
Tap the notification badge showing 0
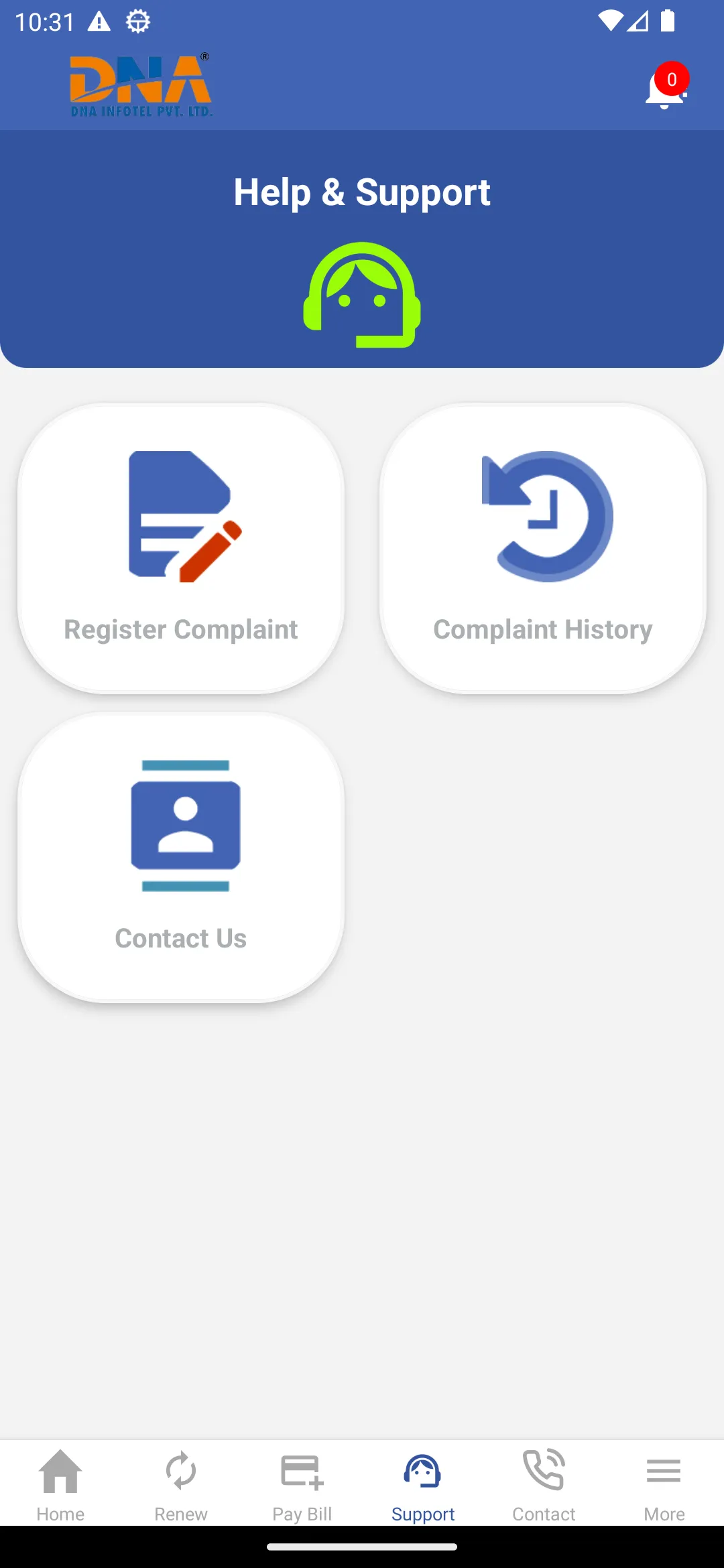pos(671,79)
